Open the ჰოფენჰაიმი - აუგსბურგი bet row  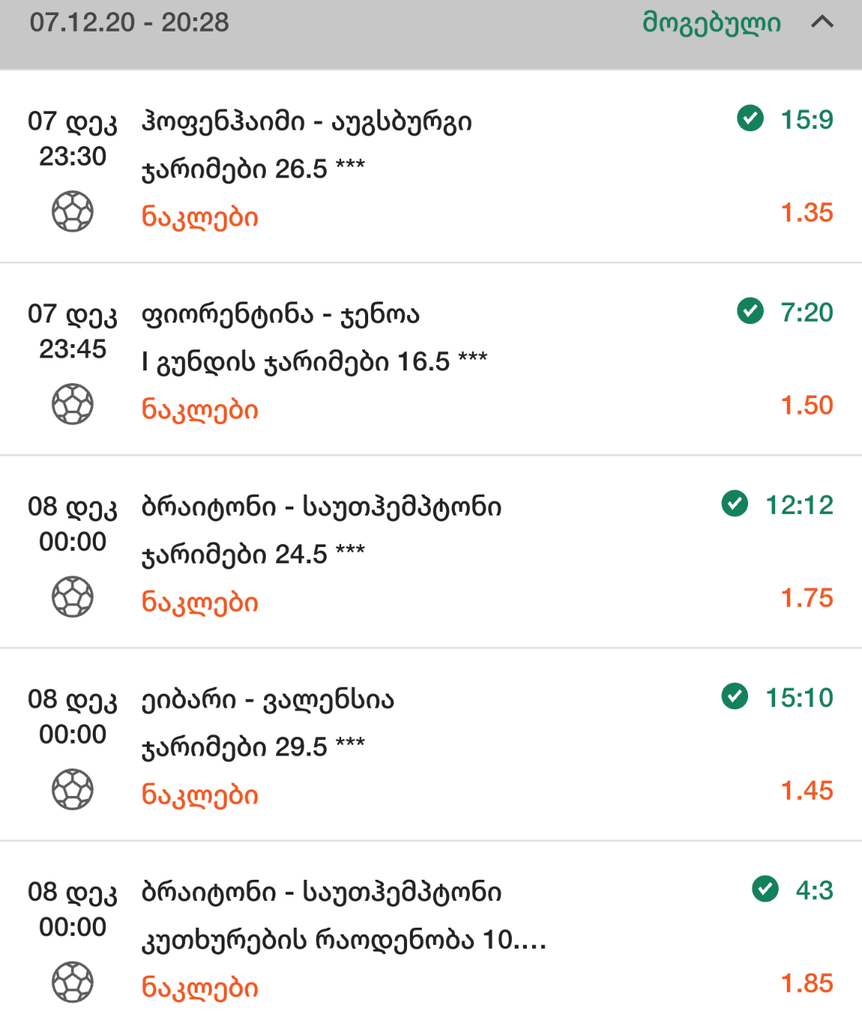pyautogui.click(x=430, y=168)
